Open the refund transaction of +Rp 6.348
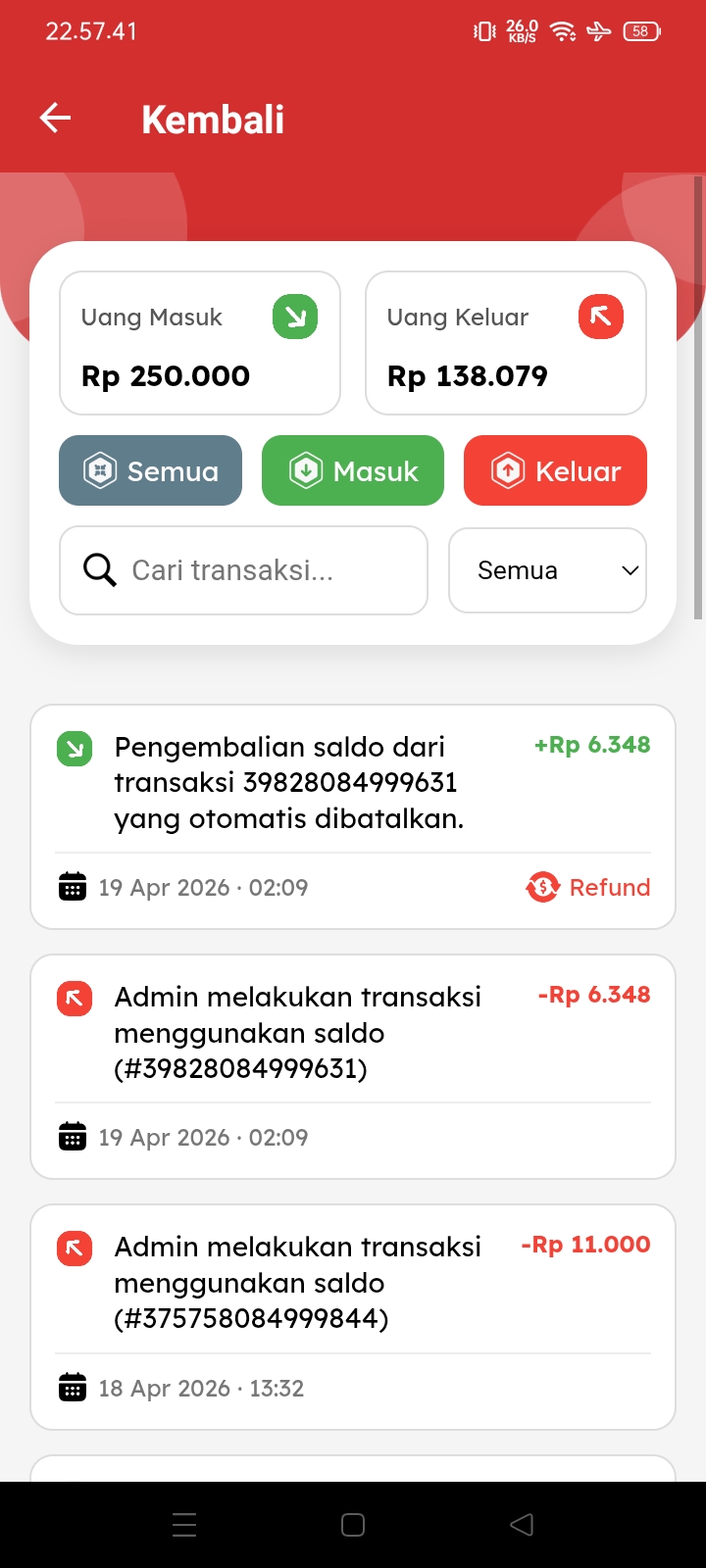706x1568 pixels. 353,815
